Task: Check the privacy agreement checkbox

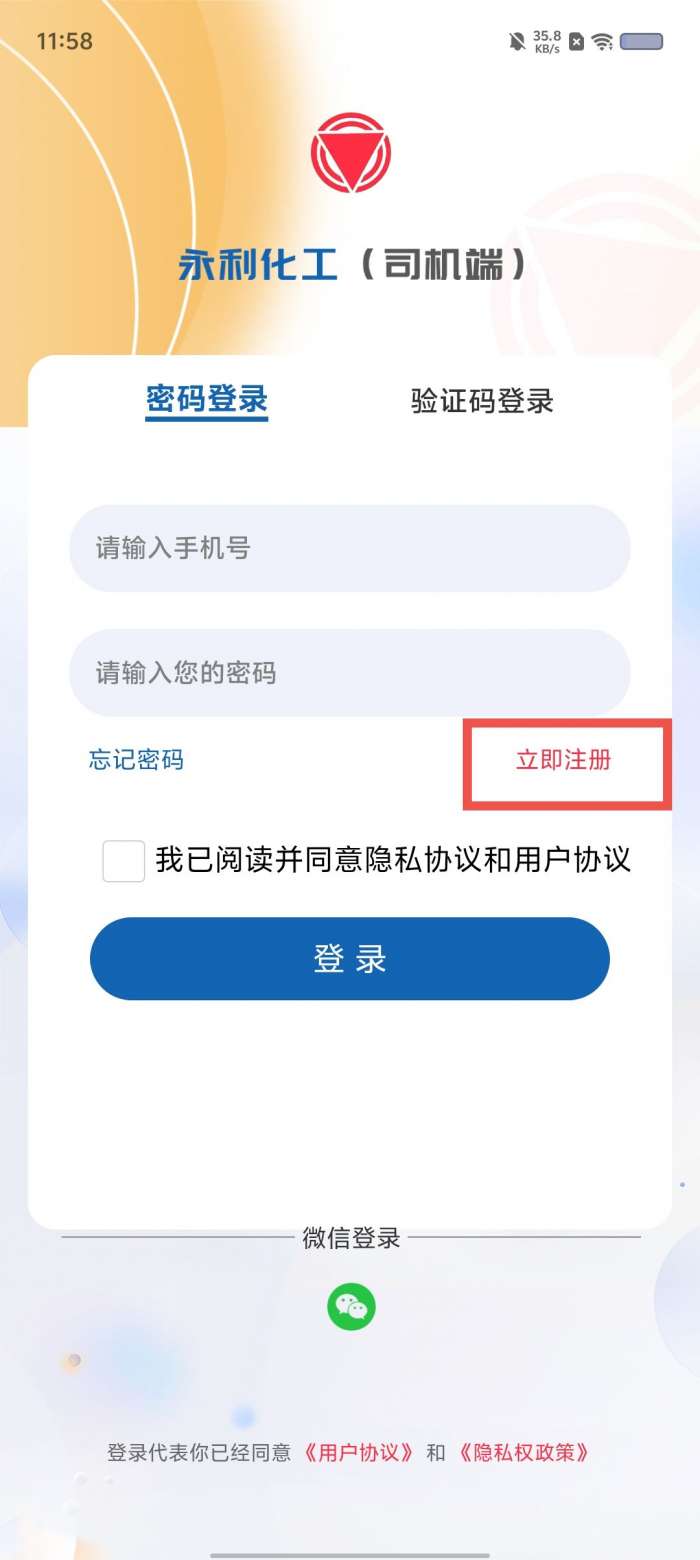Action: [124, 861]
